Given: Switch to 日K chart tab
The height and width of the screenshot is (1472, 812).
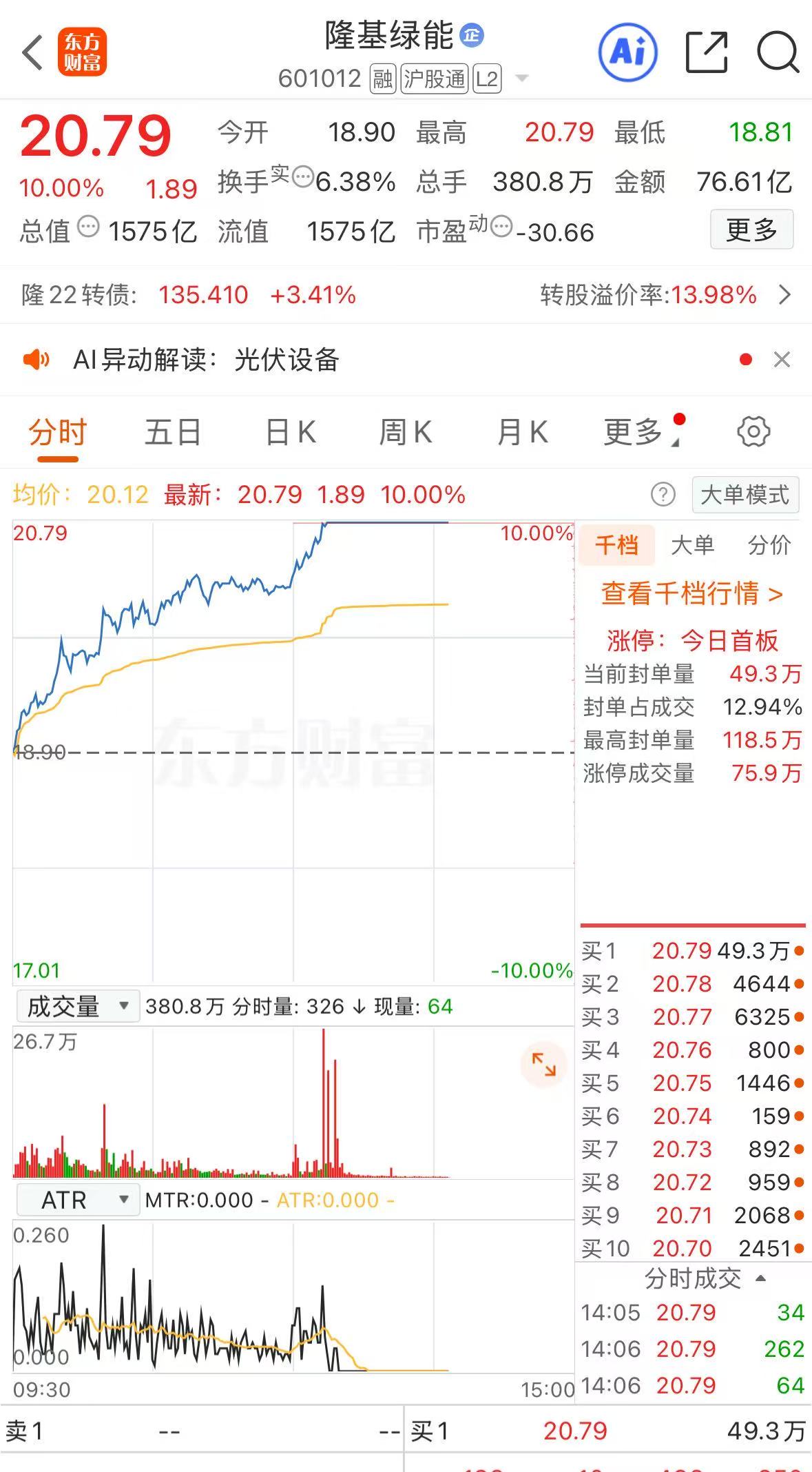Looking at the screenshot, I should point(291,433).
